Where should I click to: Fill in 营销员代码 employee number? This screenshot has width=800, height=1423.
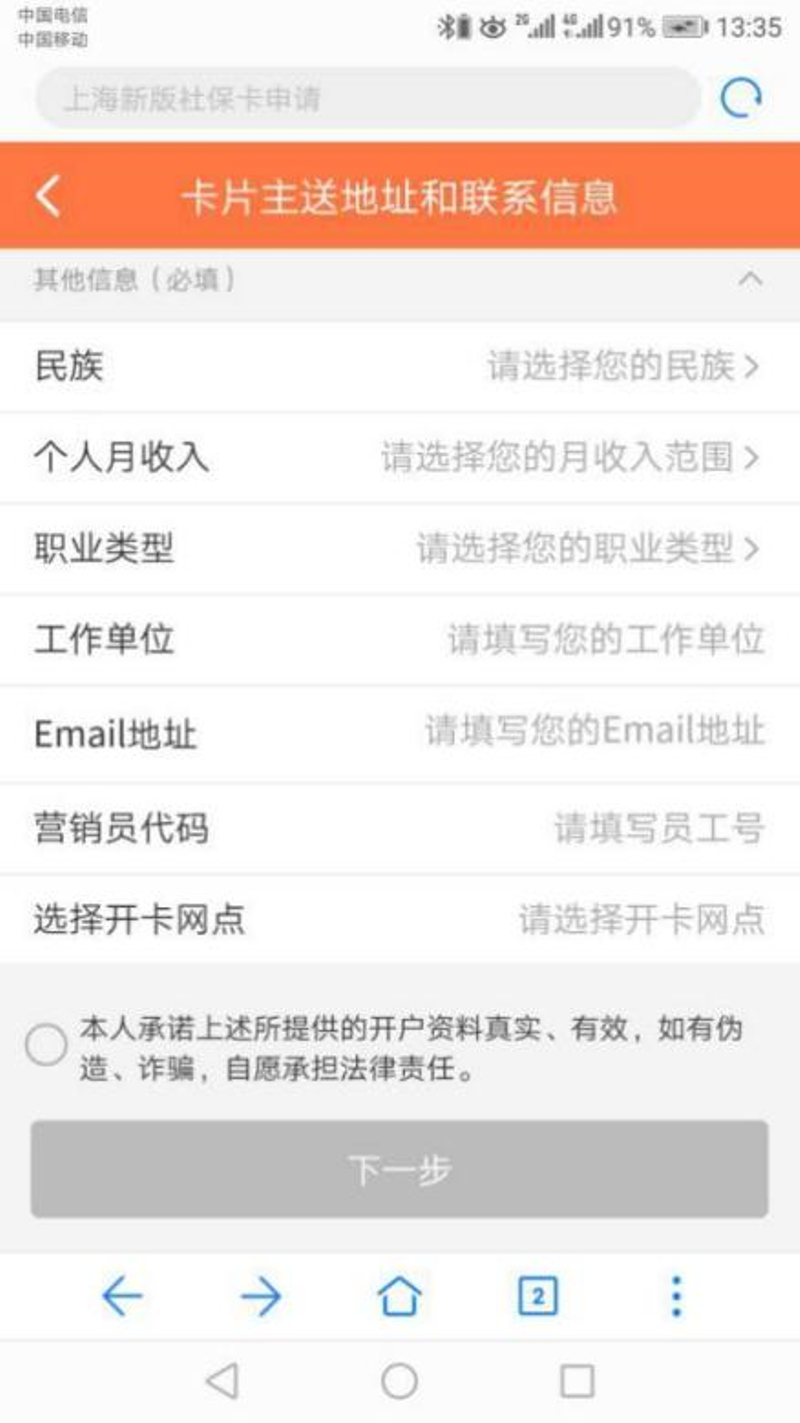click(x=658, y=828)
